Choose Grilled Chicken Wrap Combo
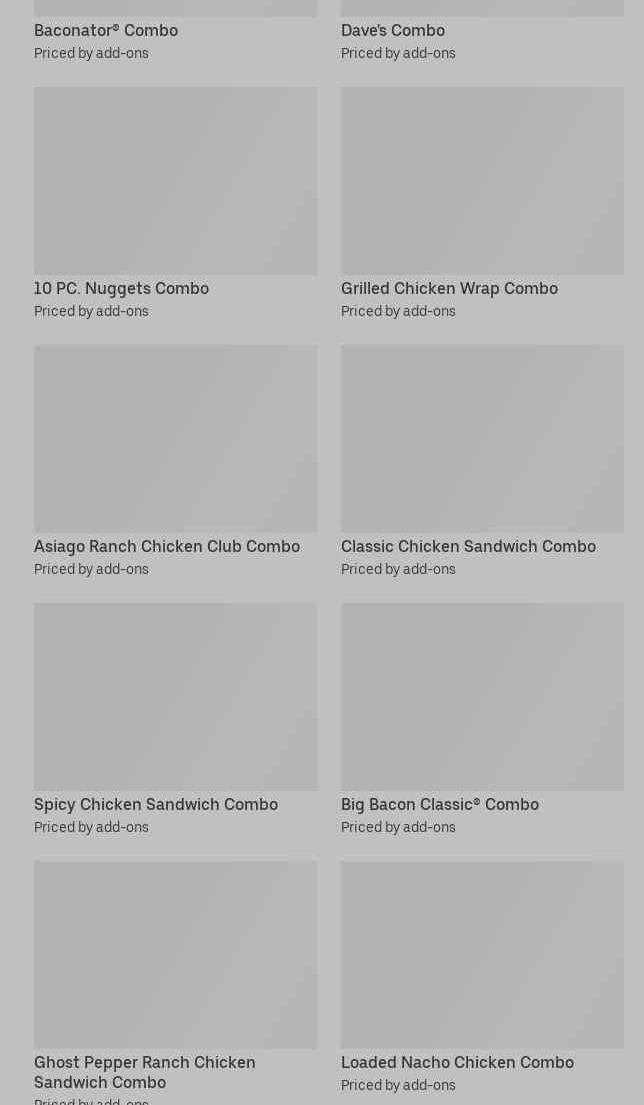The height and width of the screenshot is (1105, 644). 482,181
